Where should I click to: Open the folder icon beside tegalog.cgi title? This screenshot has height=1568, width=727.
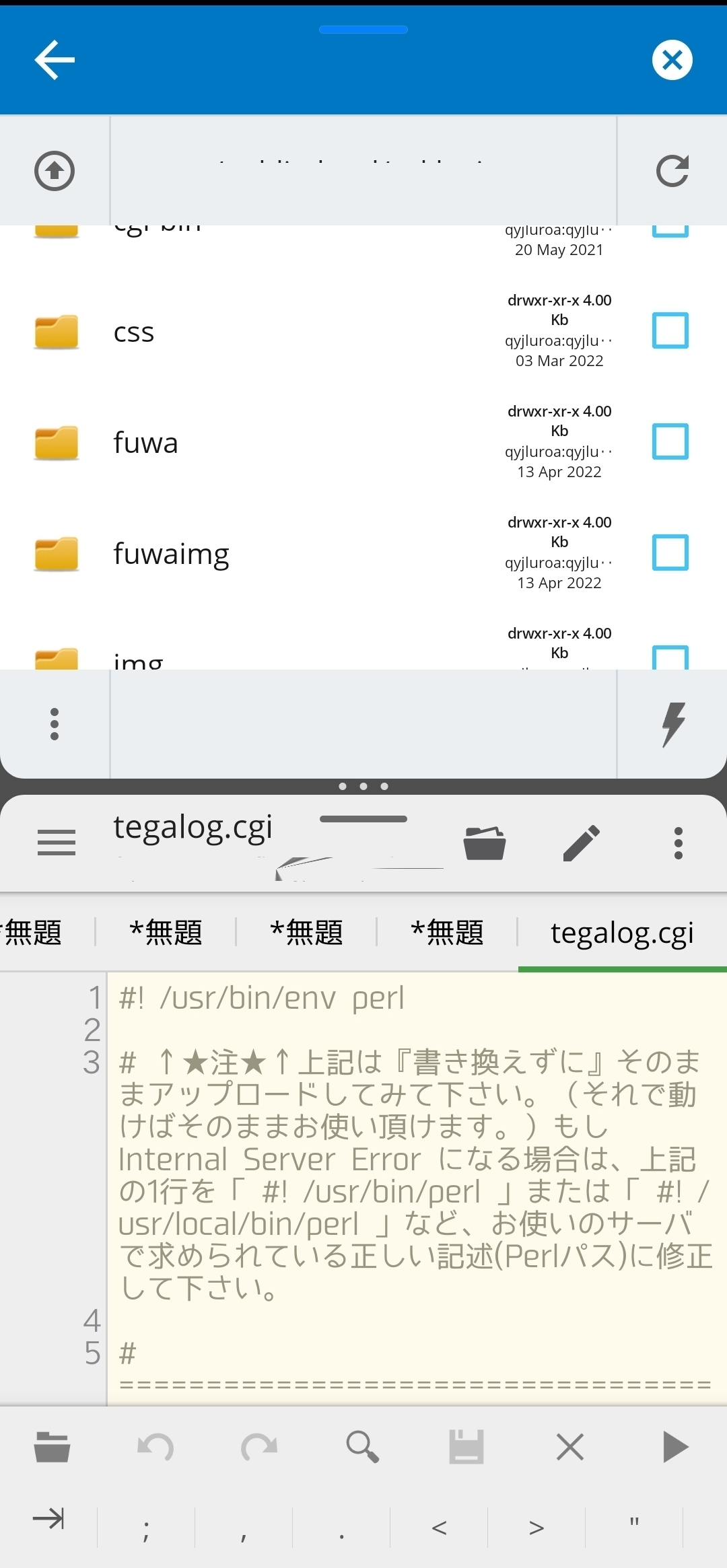pos(485,843)
